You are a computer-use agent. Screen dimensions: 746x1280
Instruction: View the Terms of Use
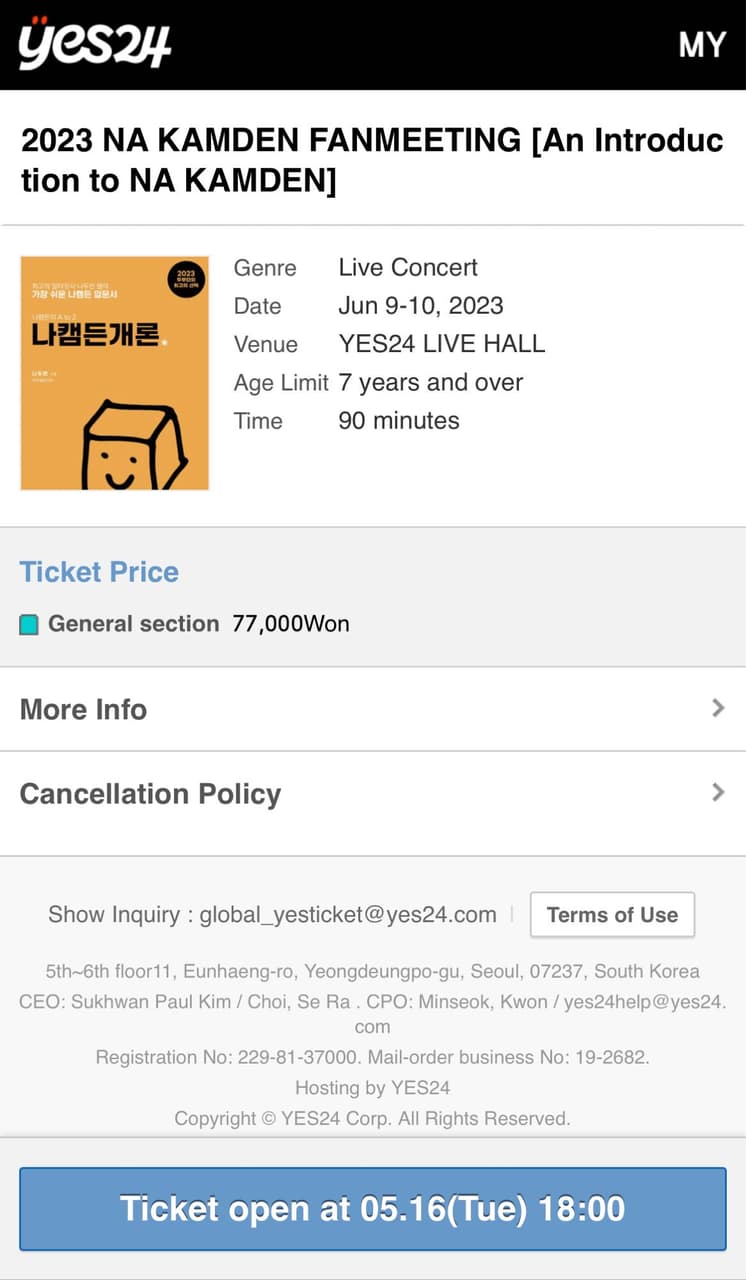click(x=612, y=915)
